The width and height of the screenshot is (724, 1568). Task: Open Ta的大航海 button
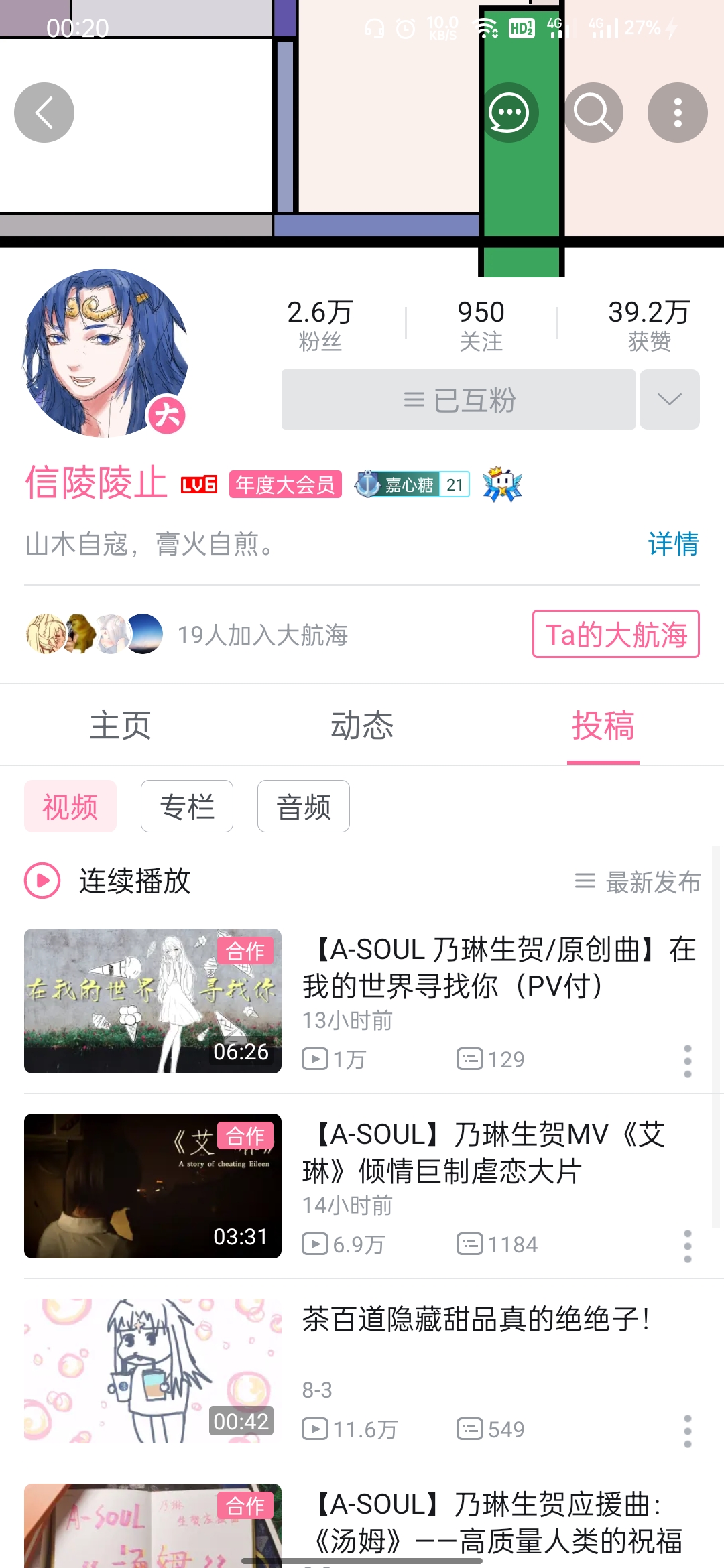(615, 634)
